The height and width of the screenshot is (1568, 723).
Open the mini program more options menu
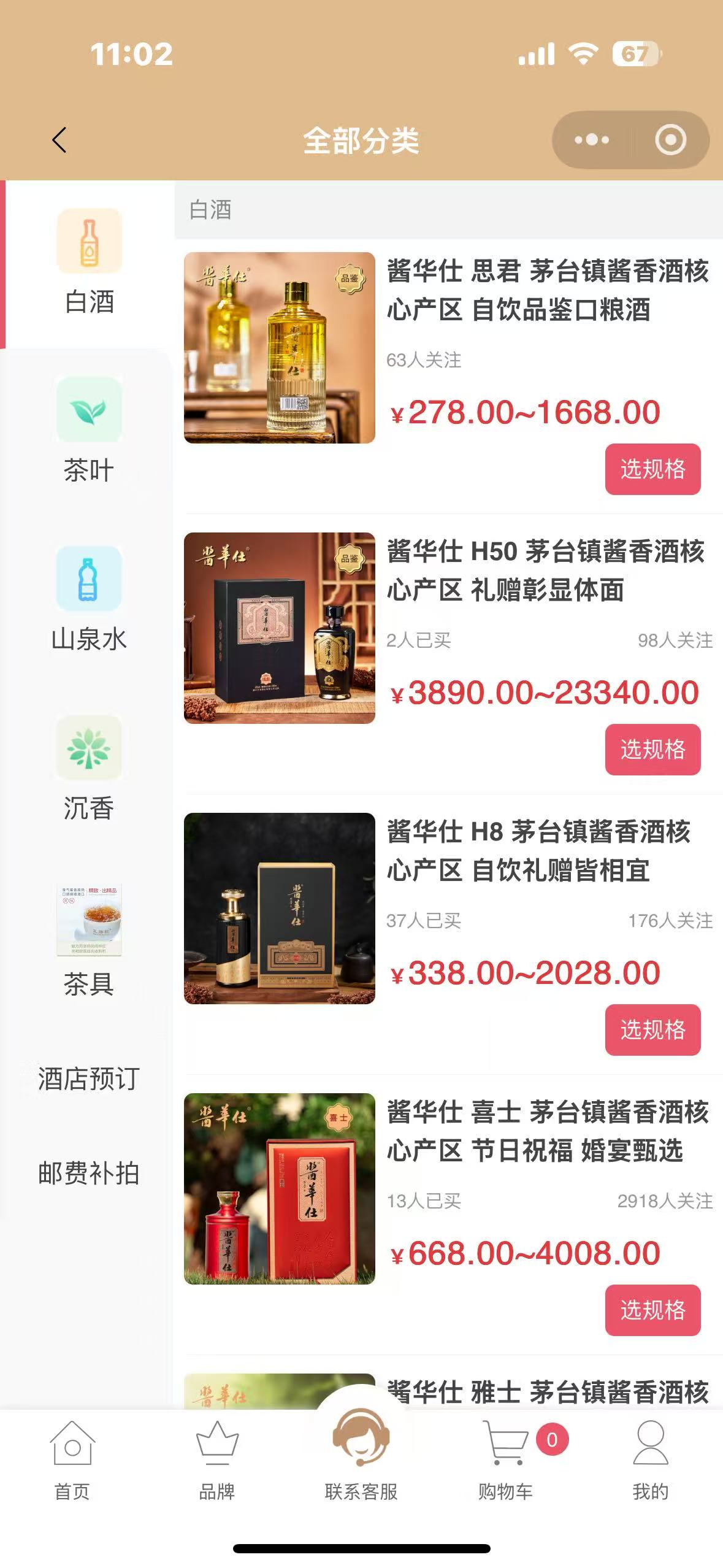[591, 140]
